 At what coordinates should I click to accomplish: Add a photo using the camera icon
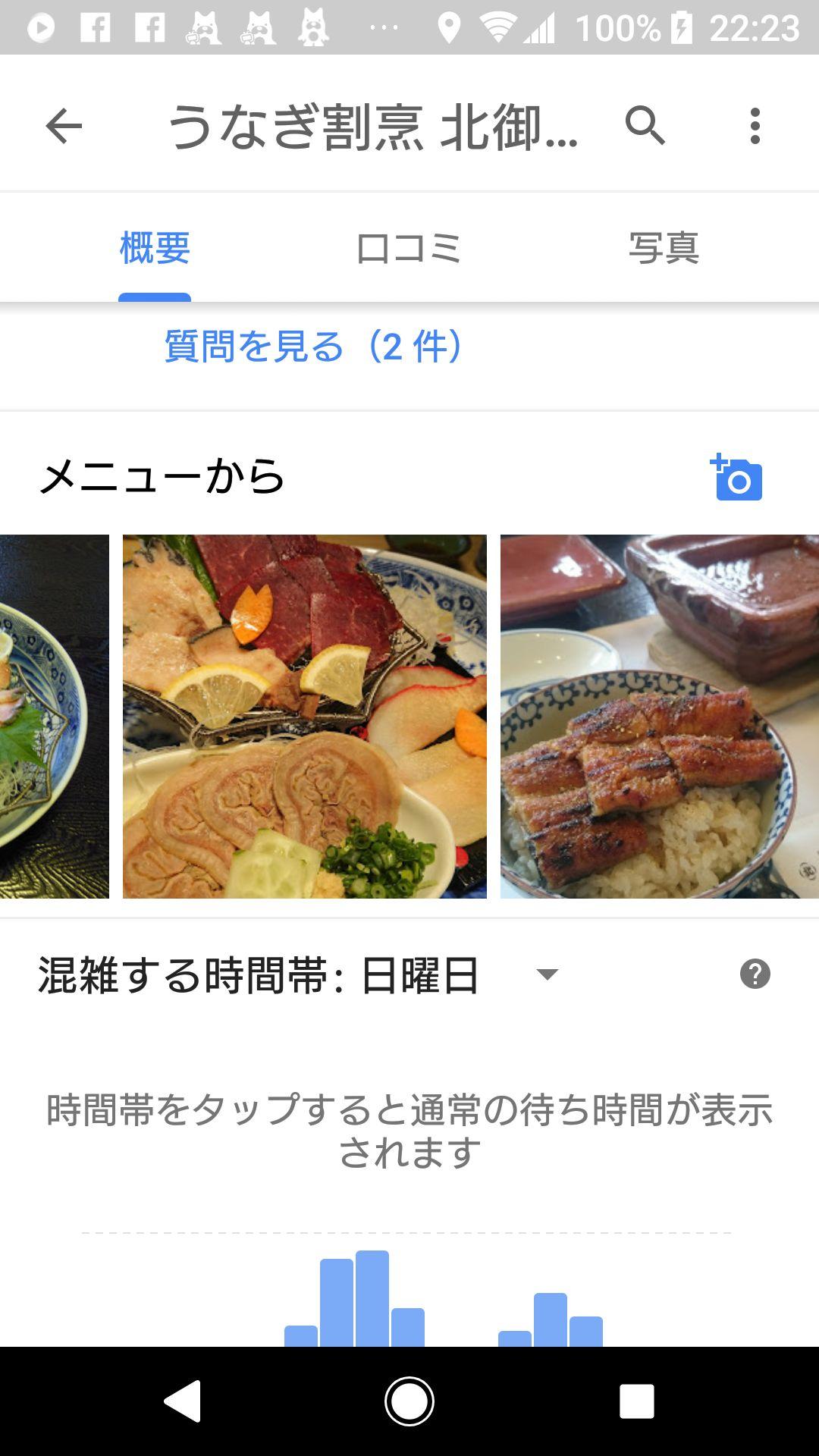(738, 479)
